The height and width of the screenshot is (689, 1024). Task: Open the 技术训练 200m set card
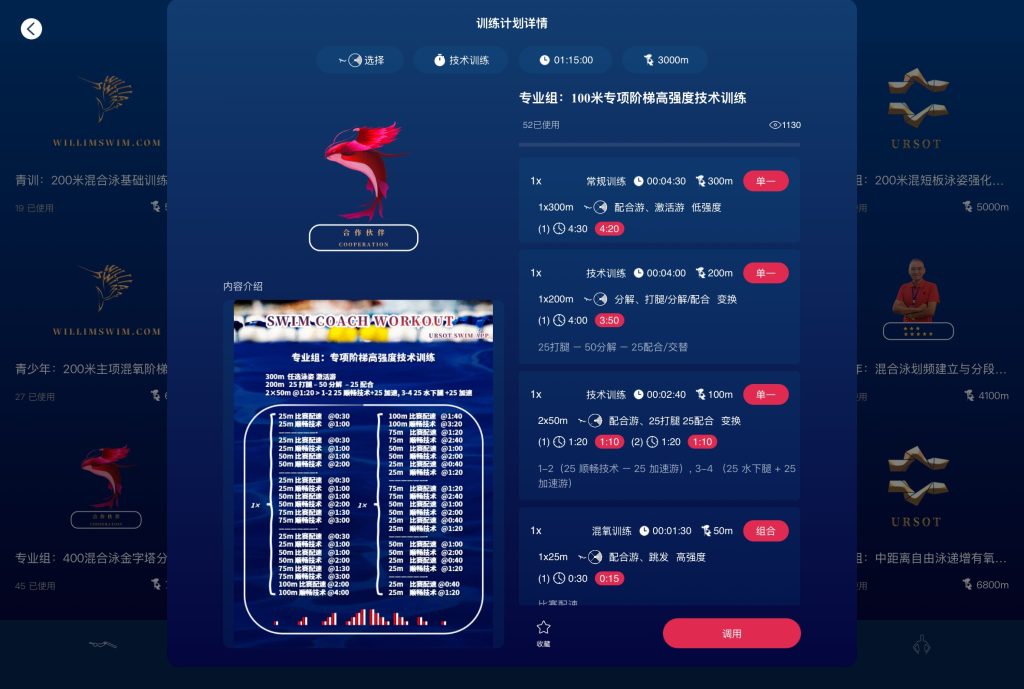click(659, 306)
